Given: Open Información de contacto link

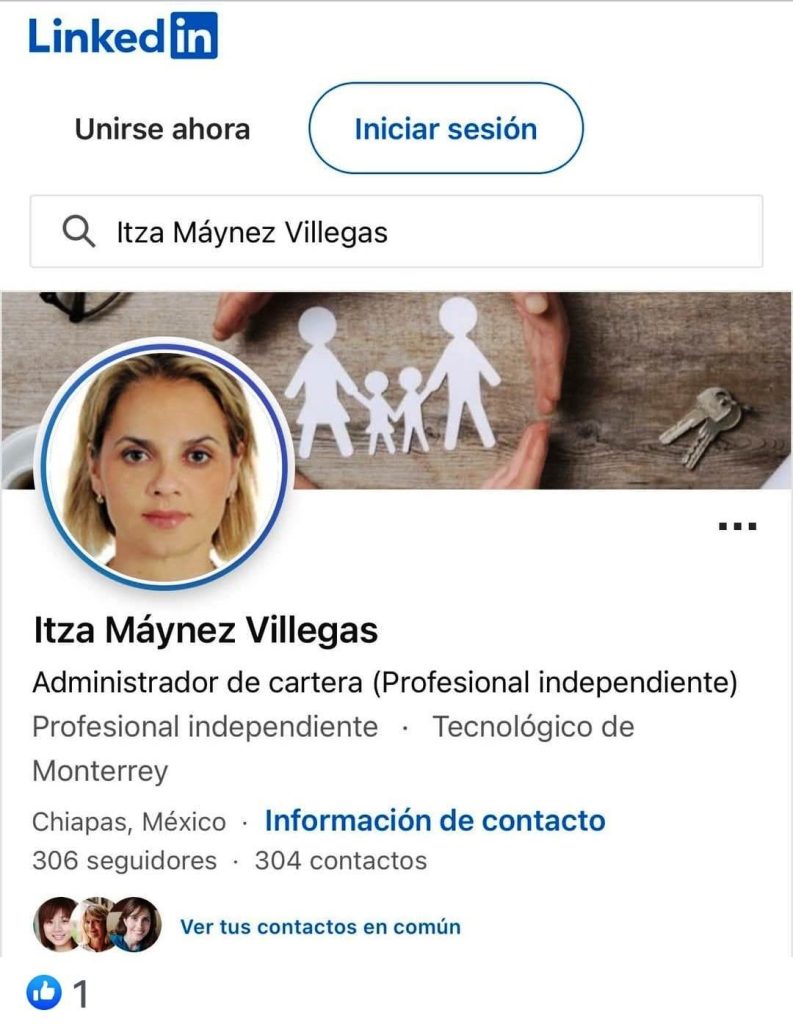Looking at the screenshot, I should pyautogui.click(x=435, y=822).
